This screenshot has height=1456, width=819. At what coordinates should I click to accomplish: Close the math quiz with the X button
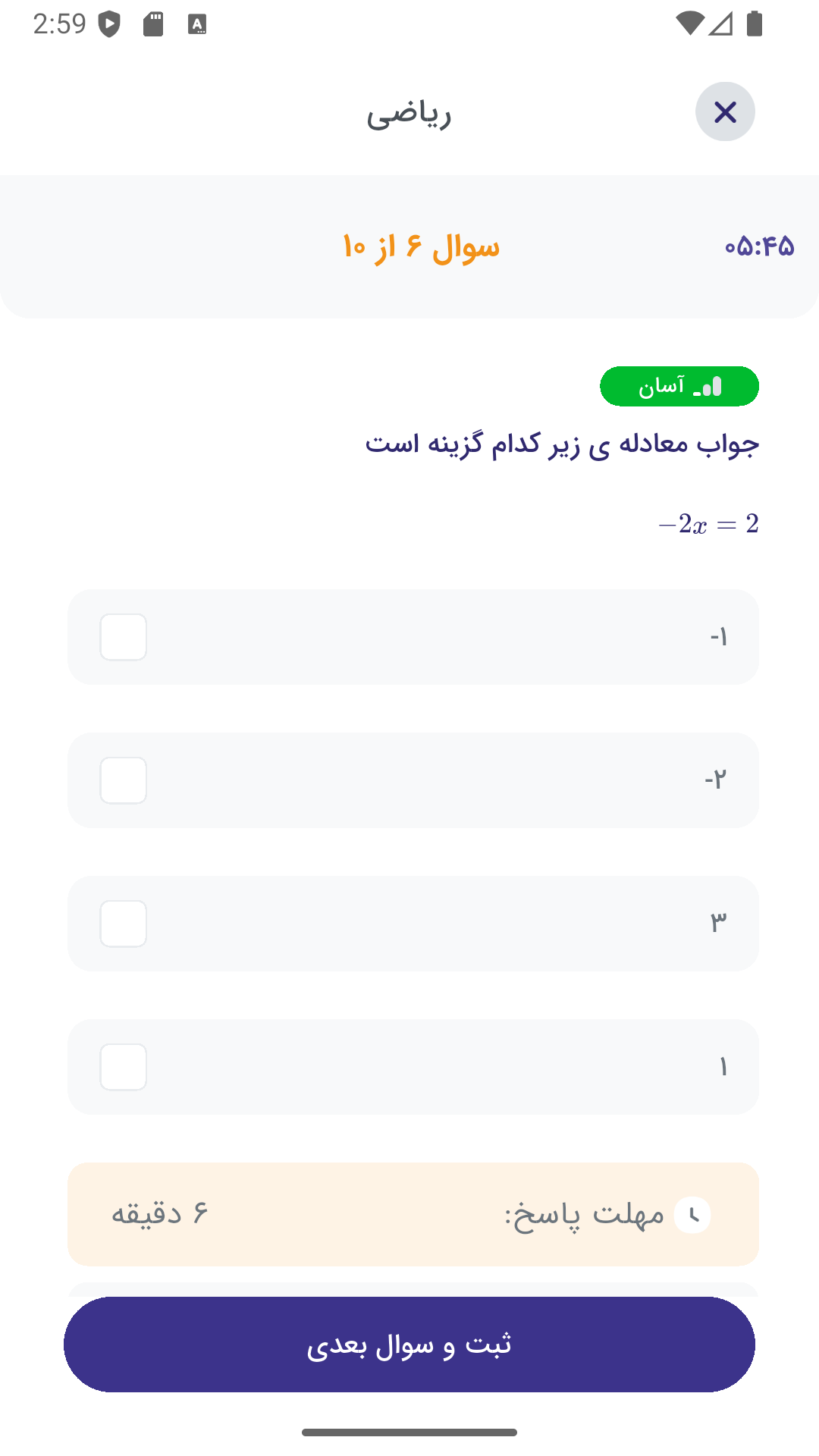pyautogui.click(x=725, y=112)
